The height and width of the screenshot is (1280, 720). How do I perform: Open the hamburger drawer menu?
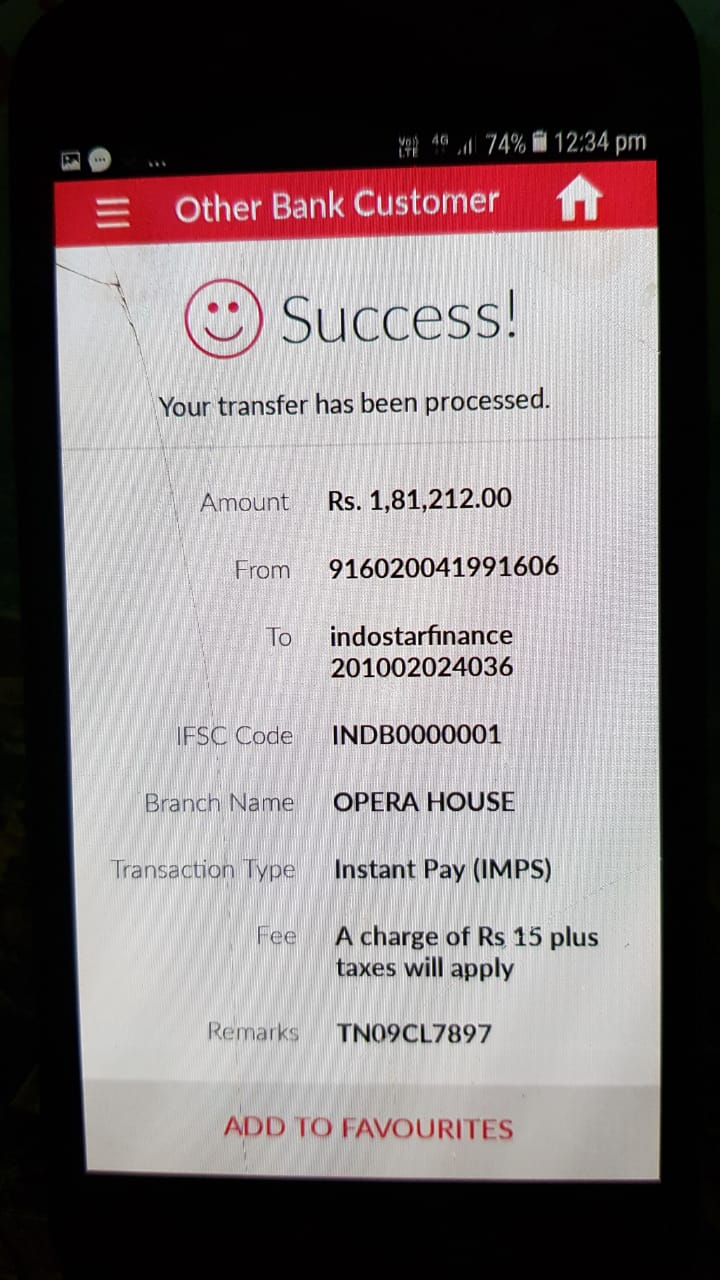coord(113,212)
